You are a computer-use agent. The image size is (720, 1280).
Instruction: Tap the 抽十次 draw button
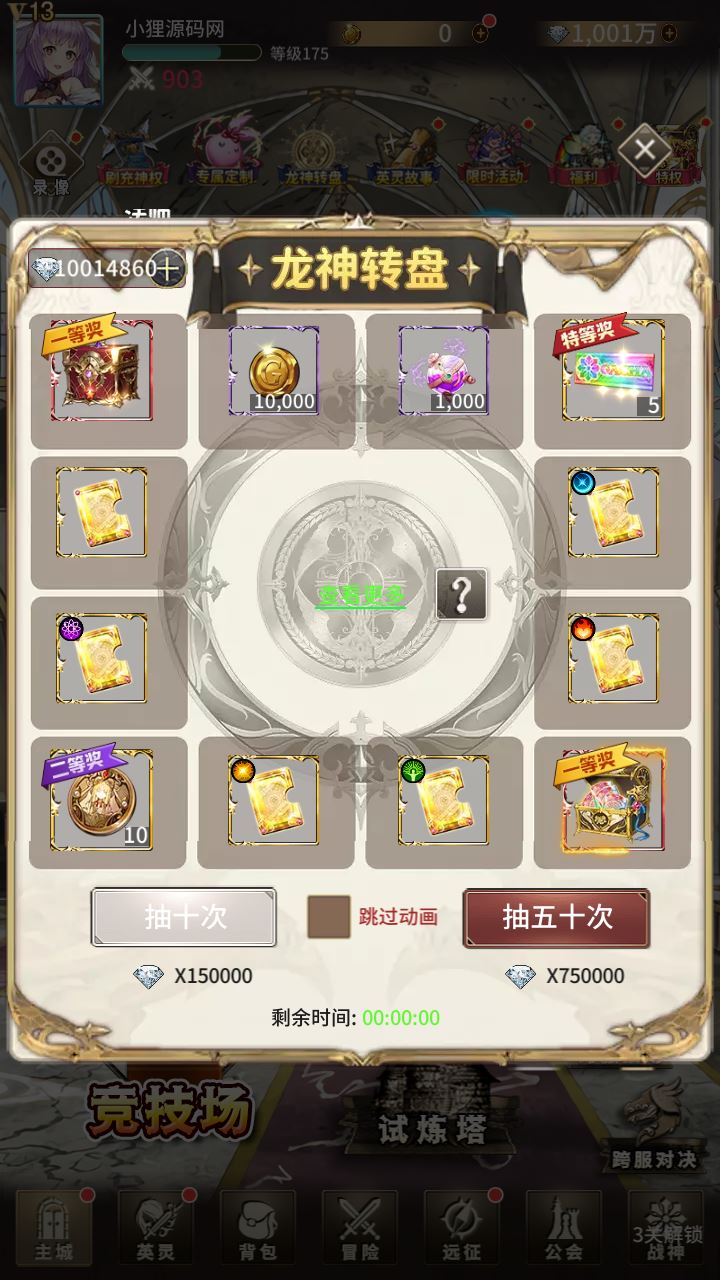tap(184, 917)
